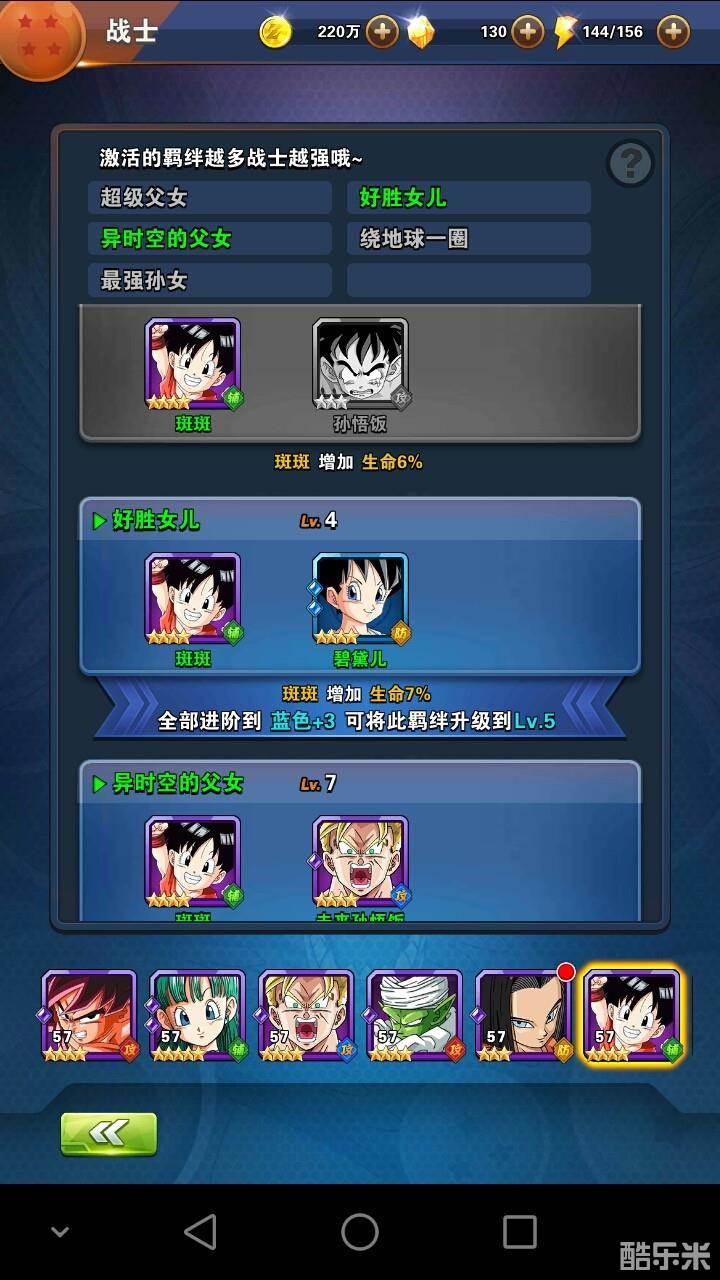Switch to the 异时空的父女 bond

point(209,239)
